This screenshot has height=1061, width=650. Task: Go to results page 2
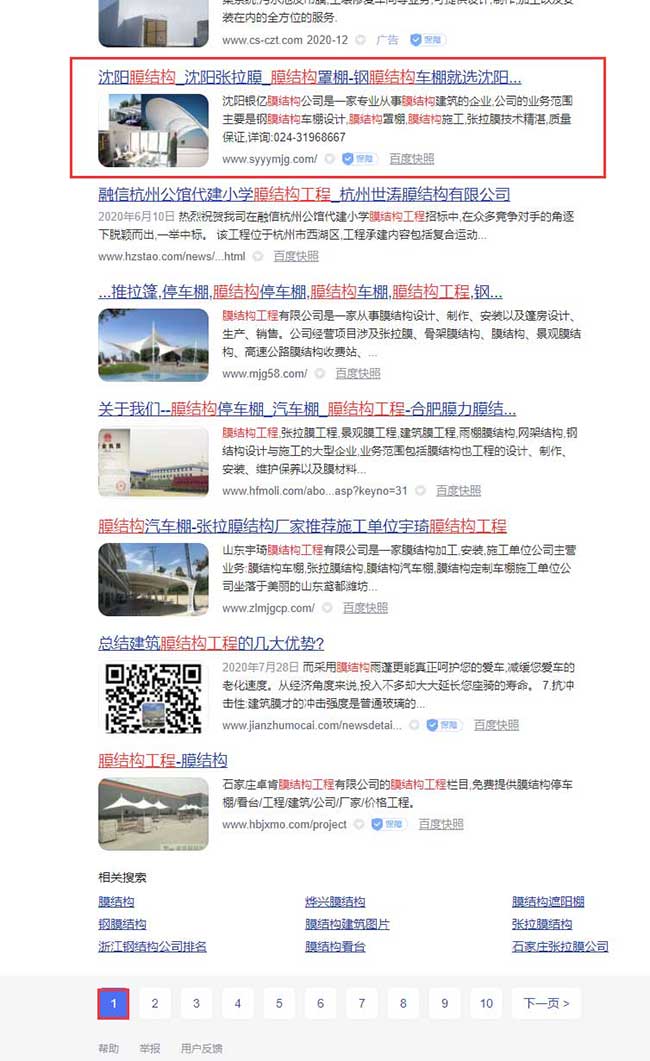[x=154, y=1004]
